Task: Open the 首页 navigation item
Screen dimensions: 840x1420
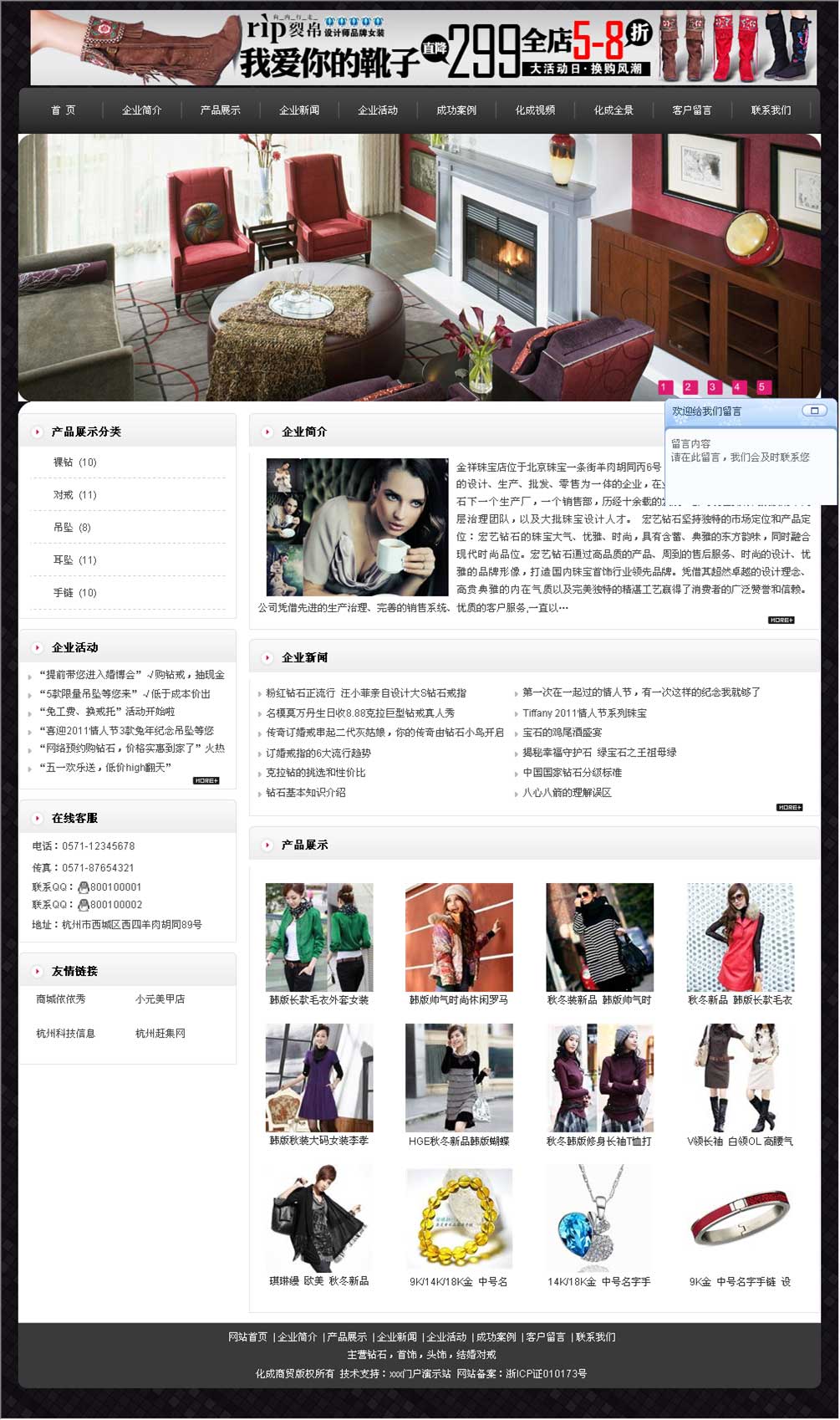Action: pyautogui.click(x=63, y=110)
